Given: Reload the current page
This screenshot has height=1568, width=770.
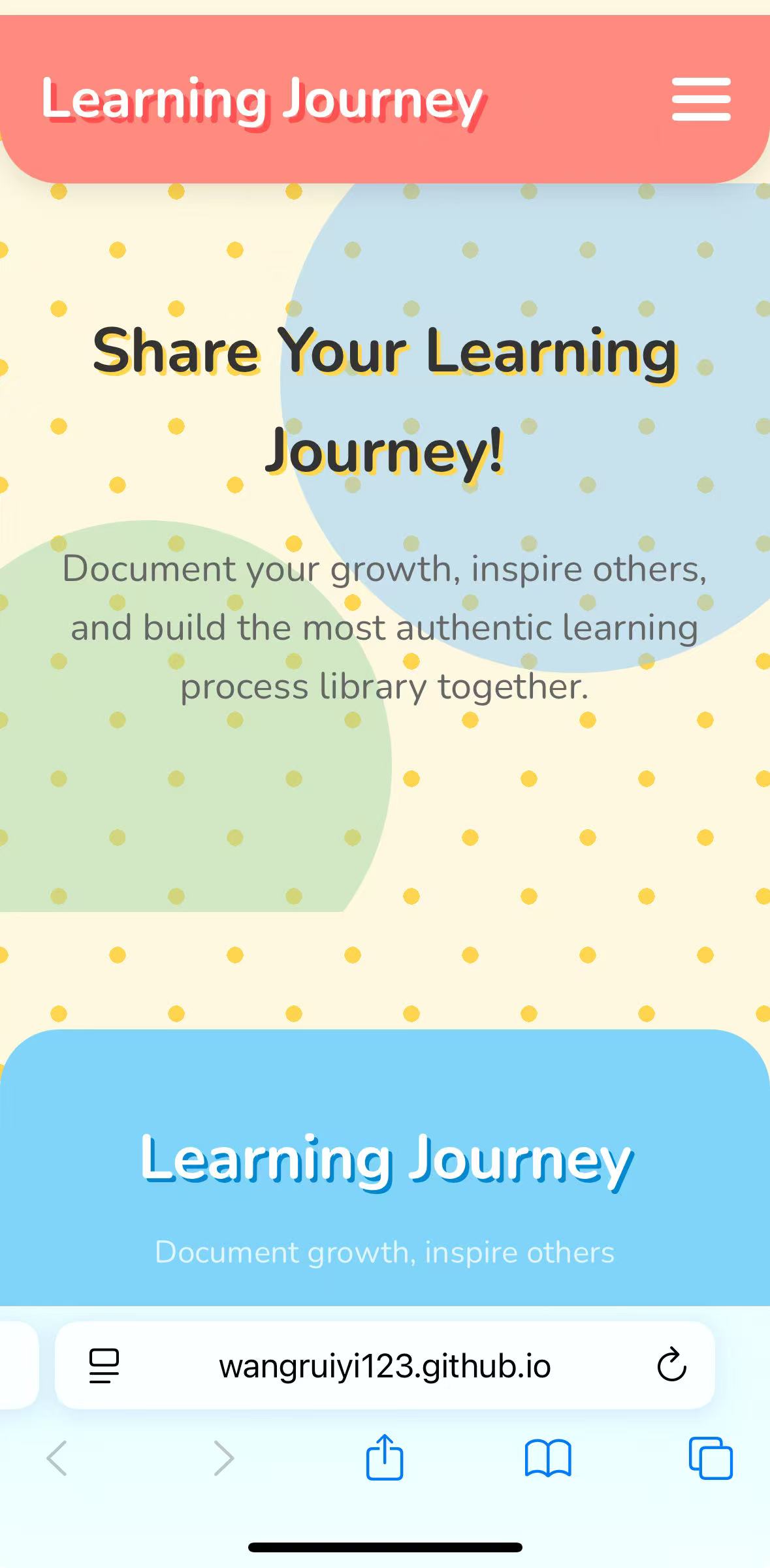Looking at the screenshot, I should point(671,1365).
